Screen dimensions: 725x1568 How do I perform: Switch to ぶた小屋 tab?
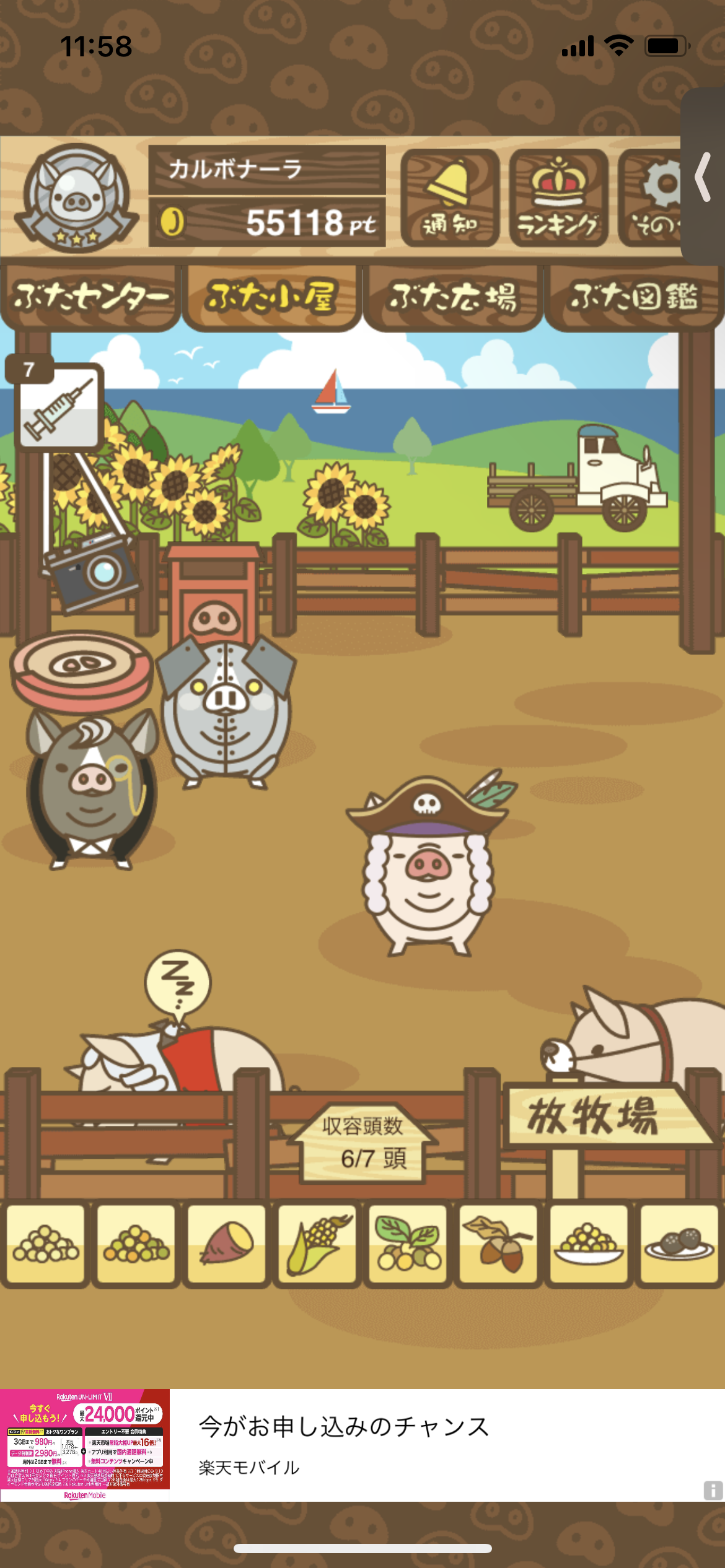coord(271,298)
